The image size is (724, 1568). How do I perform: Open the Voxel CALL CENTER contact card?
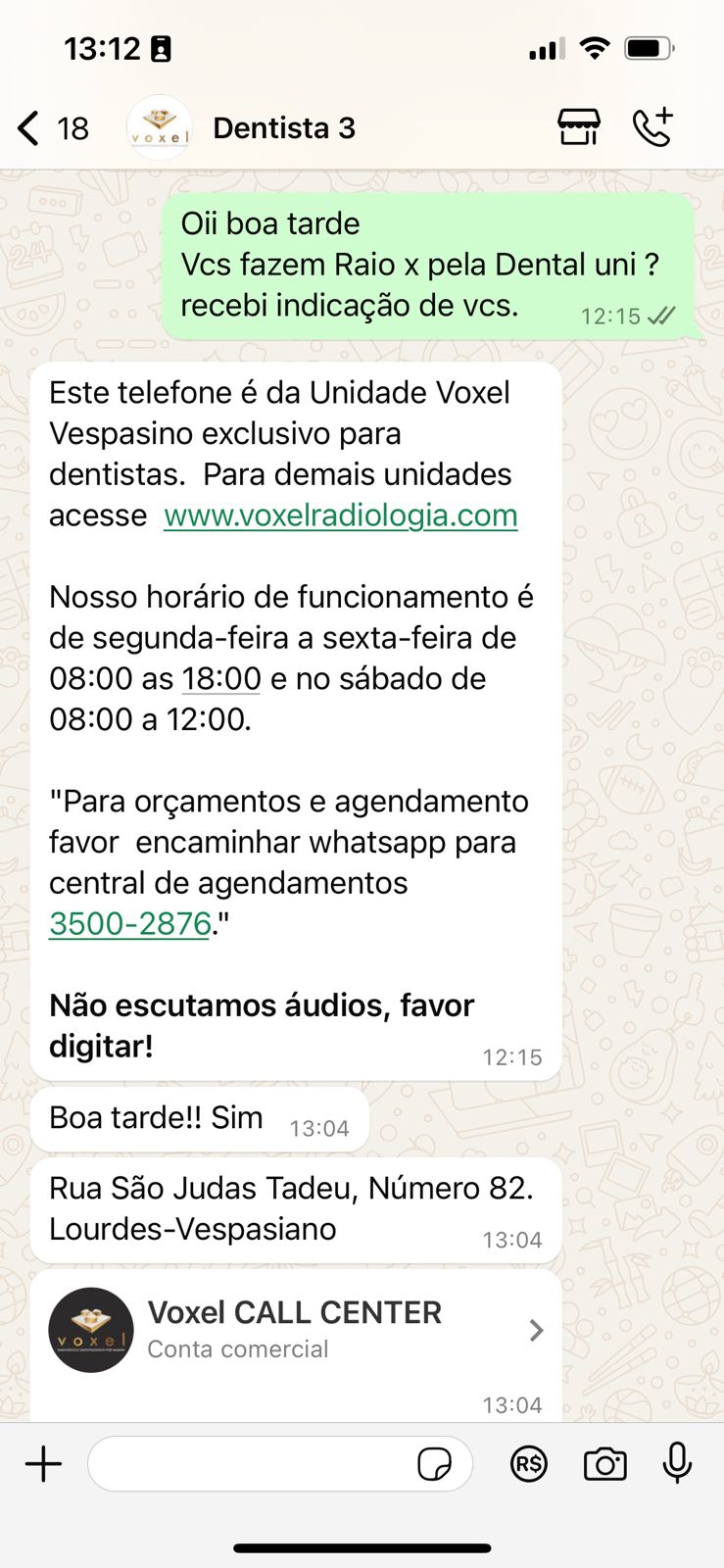(294, 1330)
